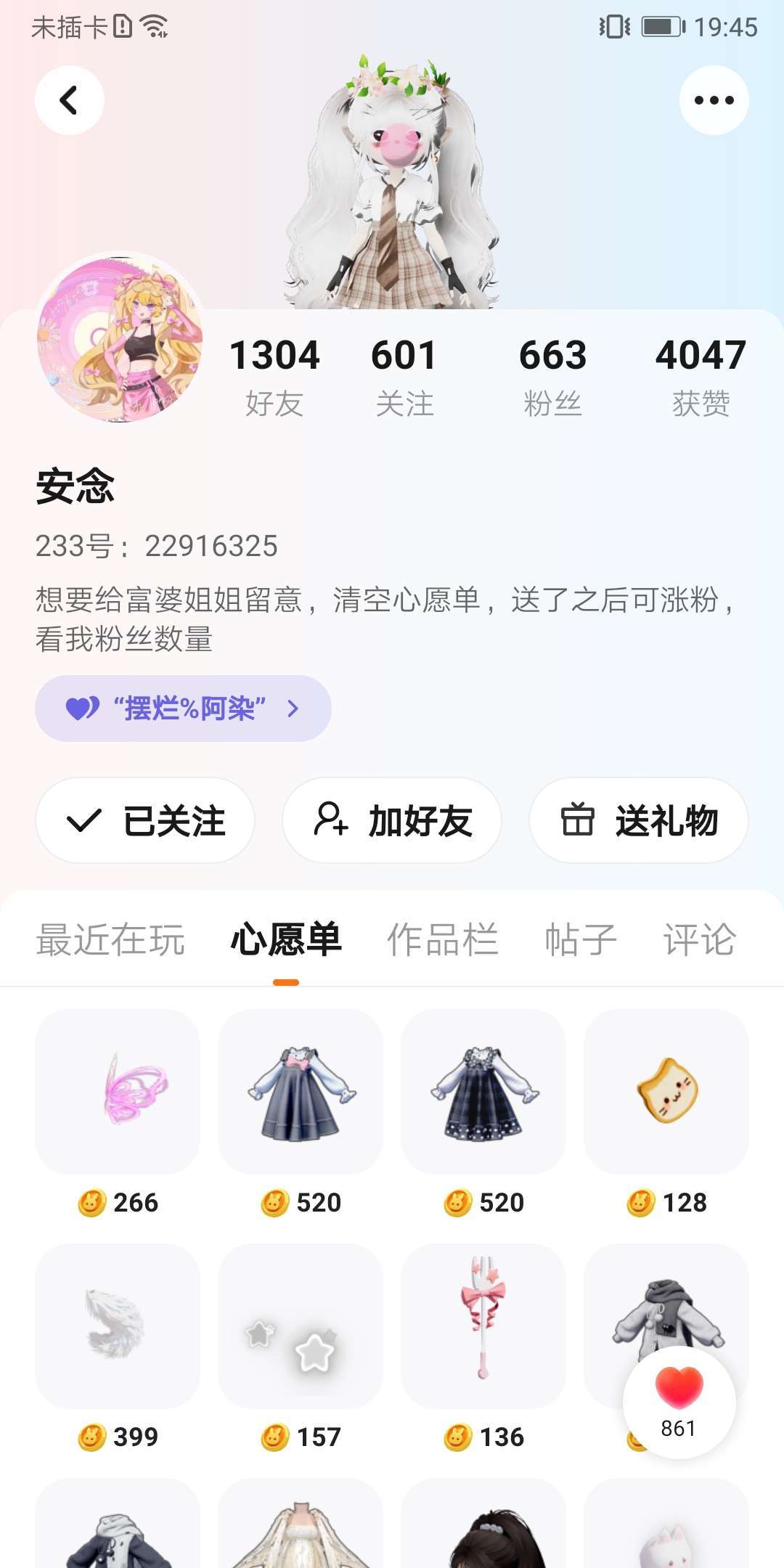This screenshot has height=1568, width=784.
Task: Open the pink bow wand priced 136
Action: pyautogui.click(x=483, y=1326)
